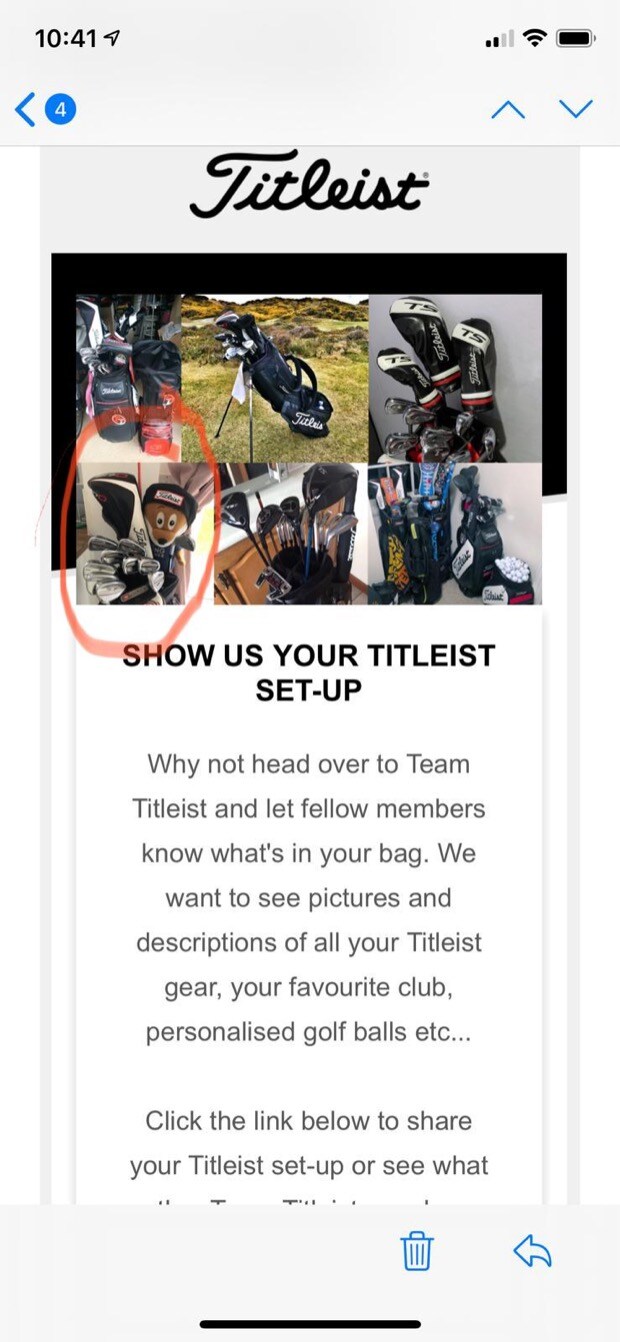620x1342 pixels.
Task: Open the reply arrow options
Action: [532, 1251]
